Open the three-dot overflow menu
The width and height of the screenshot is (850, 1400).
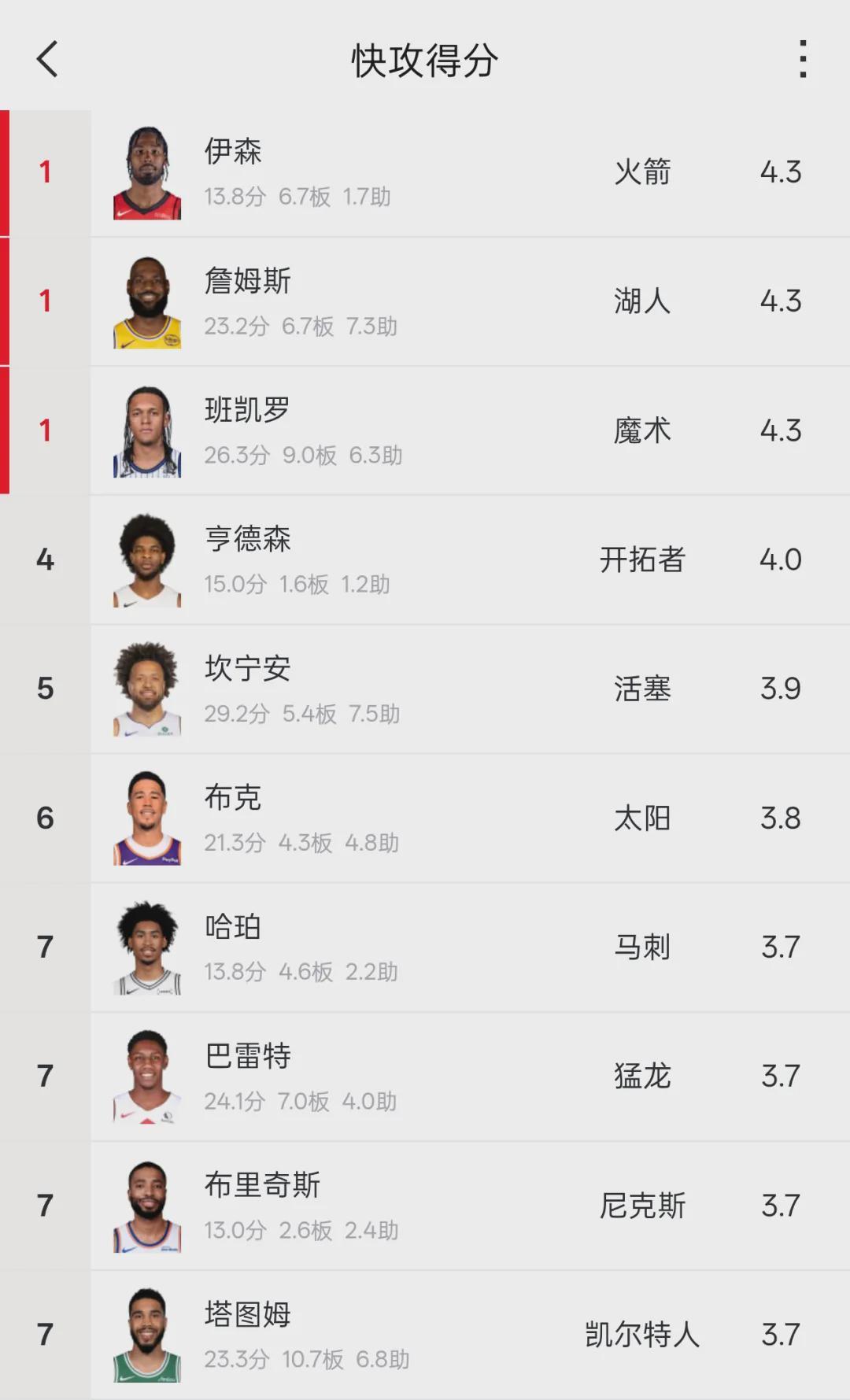(x=802, y=60)
